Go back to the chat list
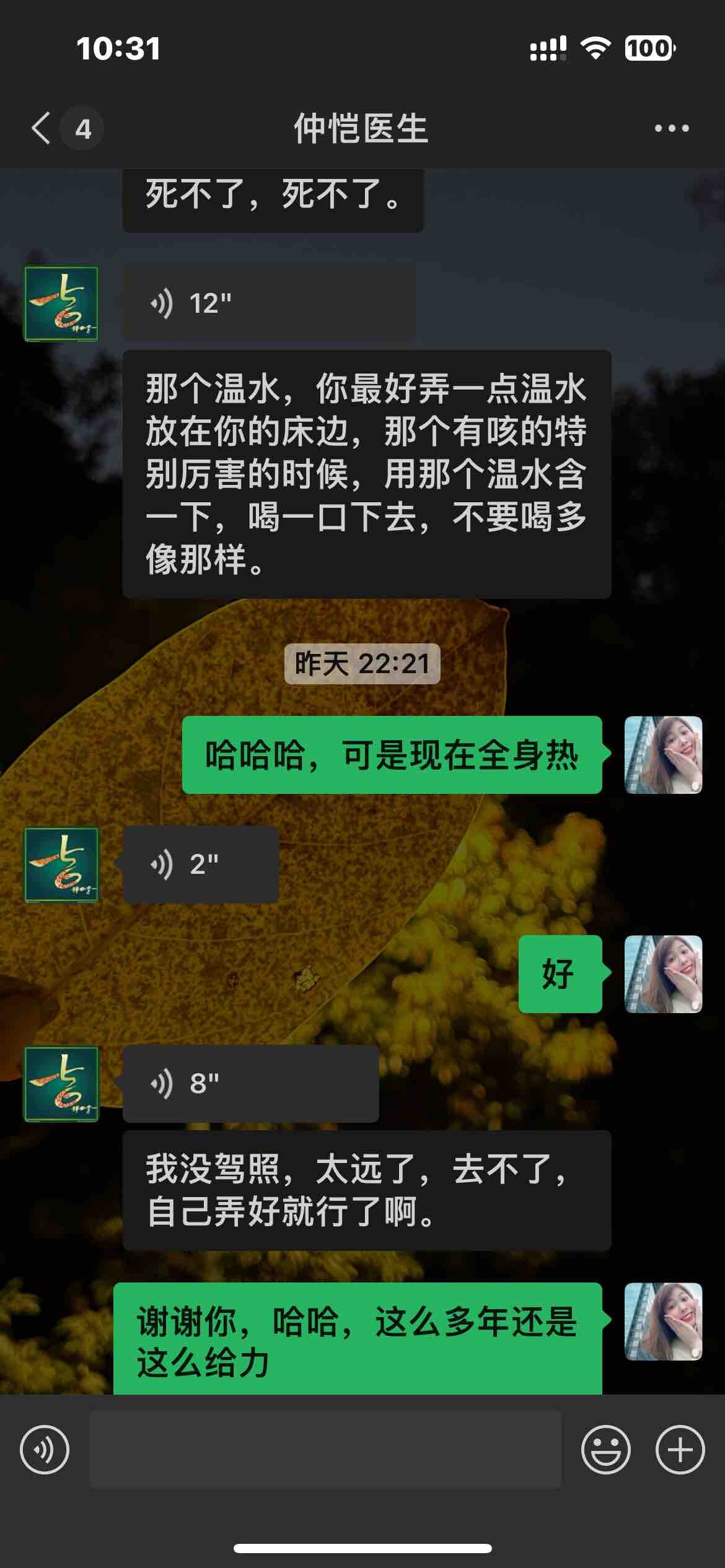 coord(42,129)
